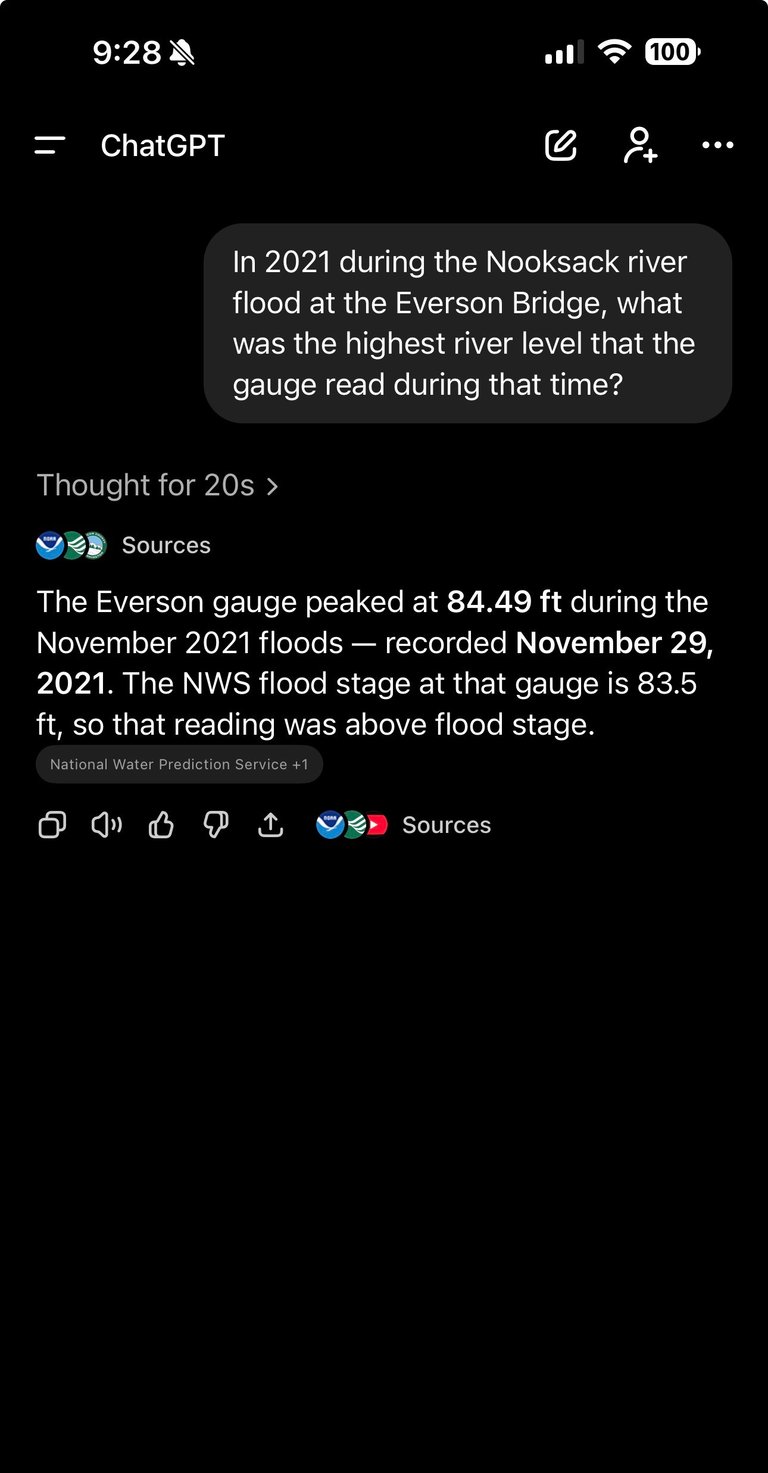View Sources beside the response actions
Screen dimensions: 768x1473
[404, 825]
